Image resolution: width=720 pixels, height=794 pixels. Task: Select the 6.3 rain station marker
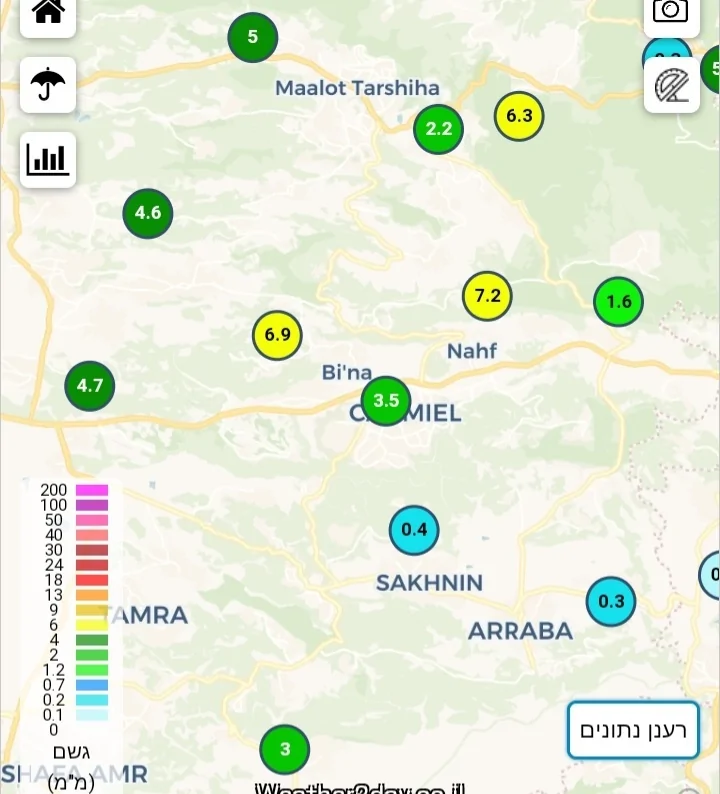click(x=519, y=116)
